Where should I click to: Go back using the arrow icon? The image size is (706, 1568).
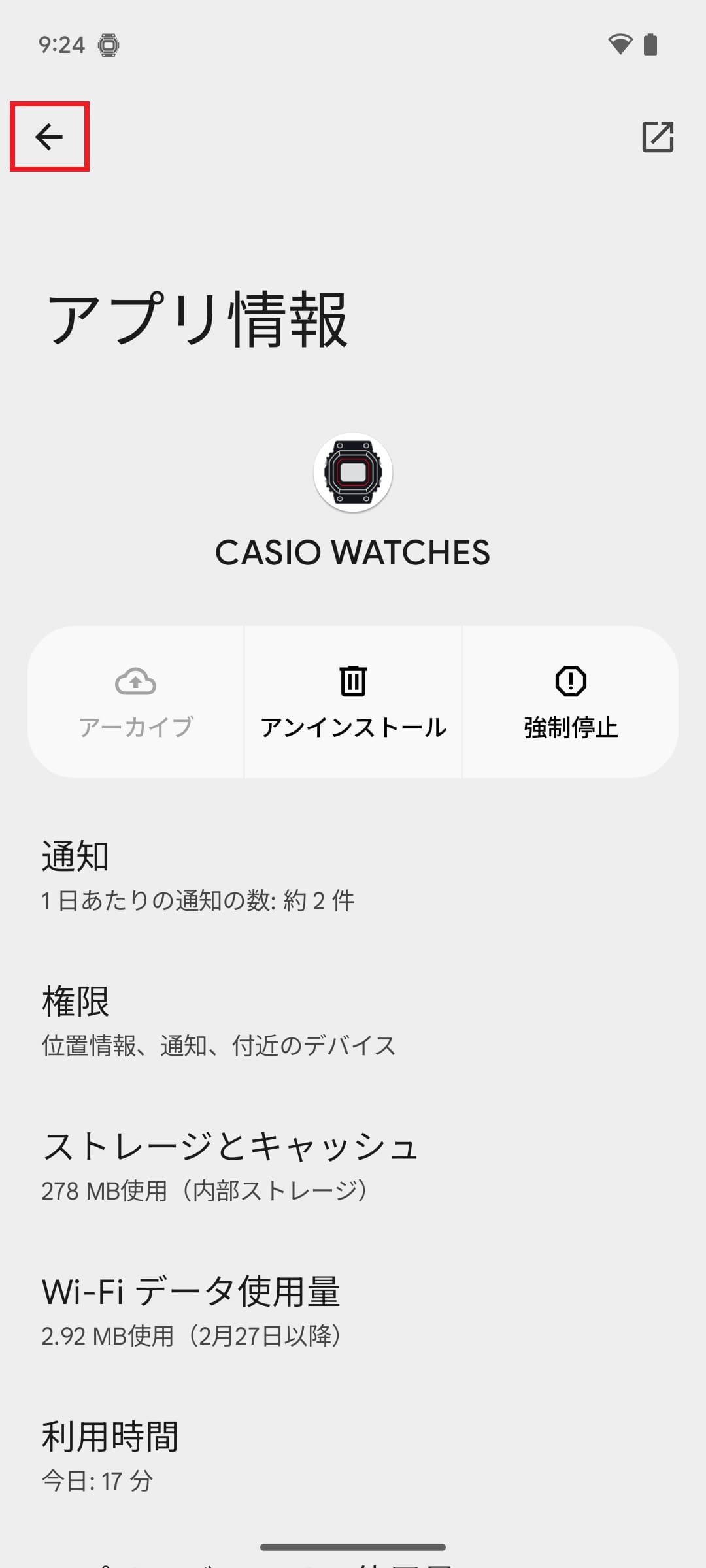[49, 137]
